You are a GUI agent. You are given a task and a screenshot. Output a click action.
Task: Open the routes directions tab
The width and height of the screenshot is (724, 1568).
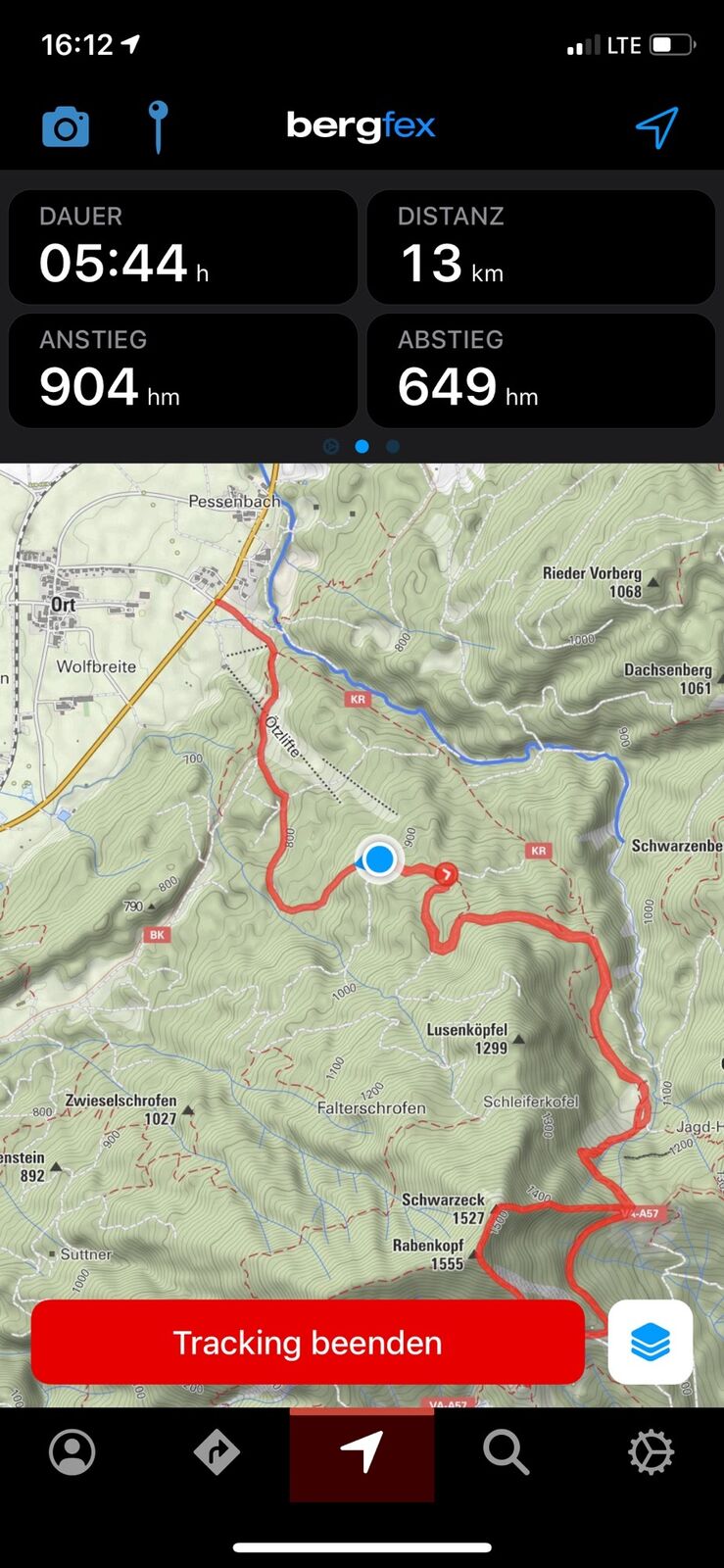pos(217,1451)
